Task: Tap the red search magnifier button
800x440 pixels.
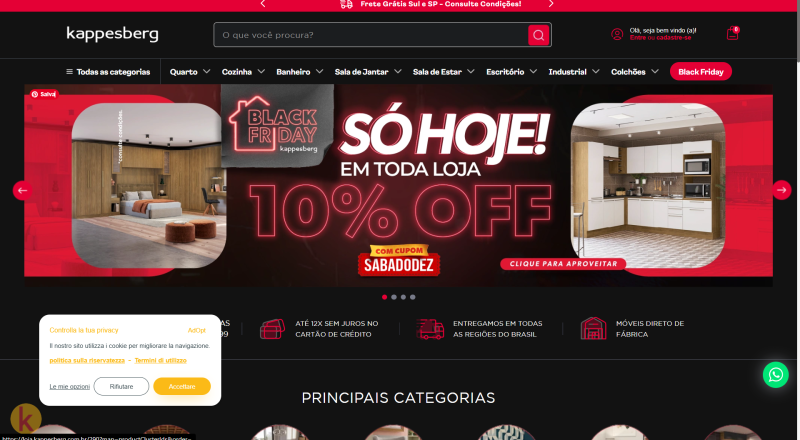Action: [539, 35]
